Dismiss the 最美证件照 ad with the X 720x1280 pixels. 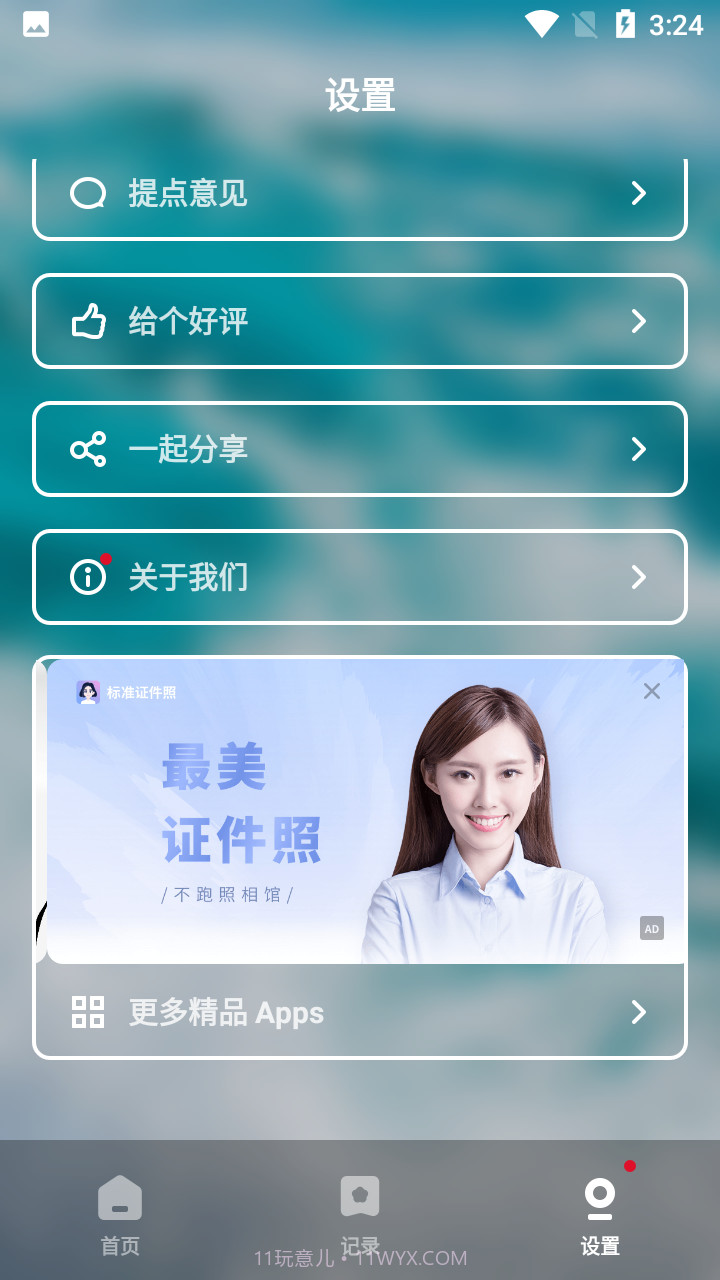(x=652, y=690)
